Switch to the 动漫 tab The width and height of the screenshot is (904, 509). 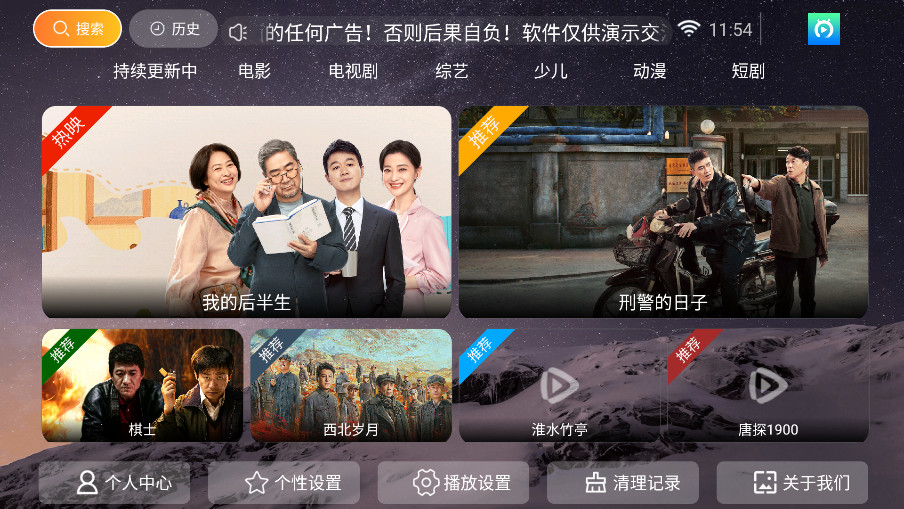(650, 71)
